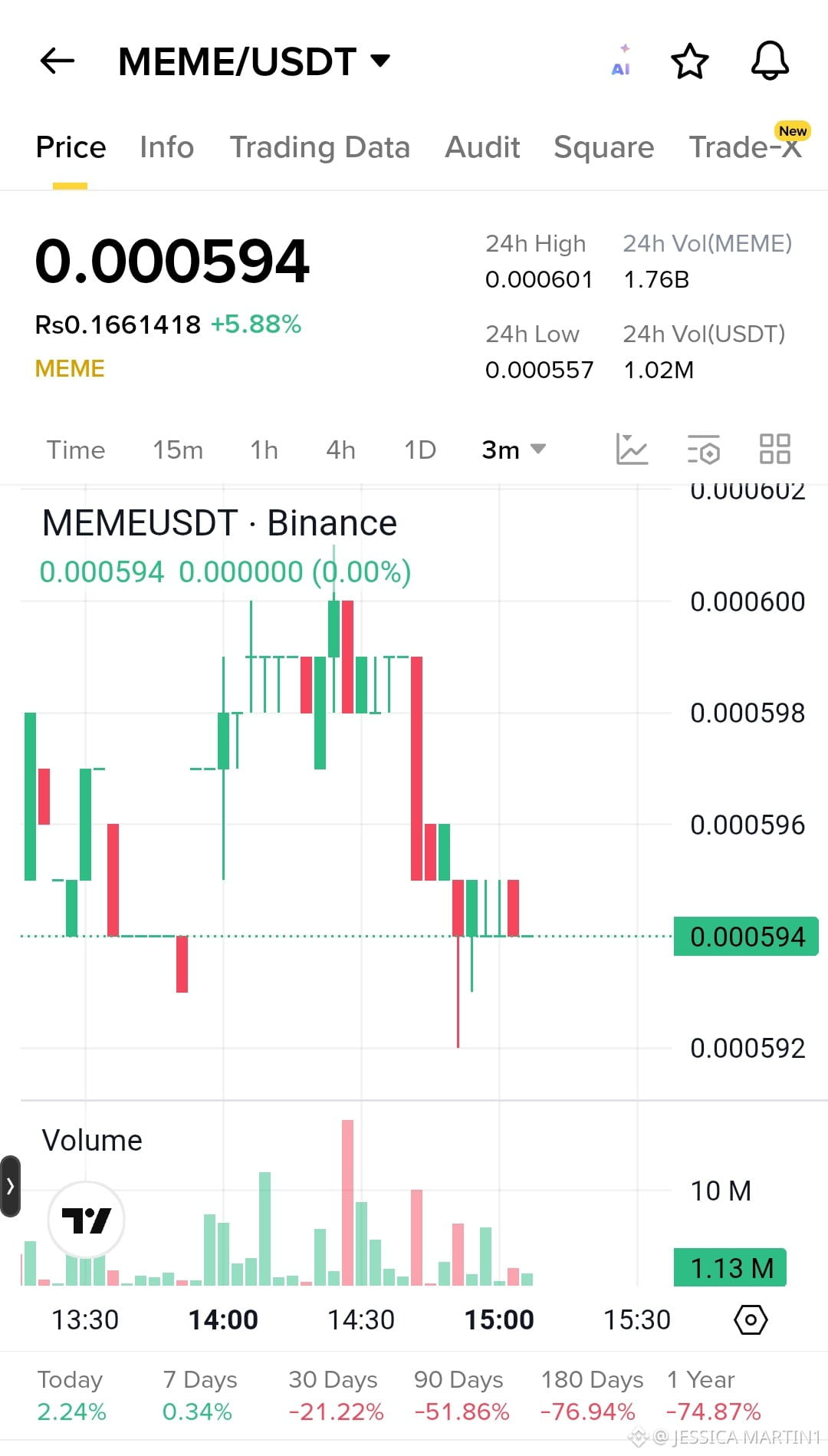Select the Time chart view
Screen dimensions: 828x1456
pos(76,450)
